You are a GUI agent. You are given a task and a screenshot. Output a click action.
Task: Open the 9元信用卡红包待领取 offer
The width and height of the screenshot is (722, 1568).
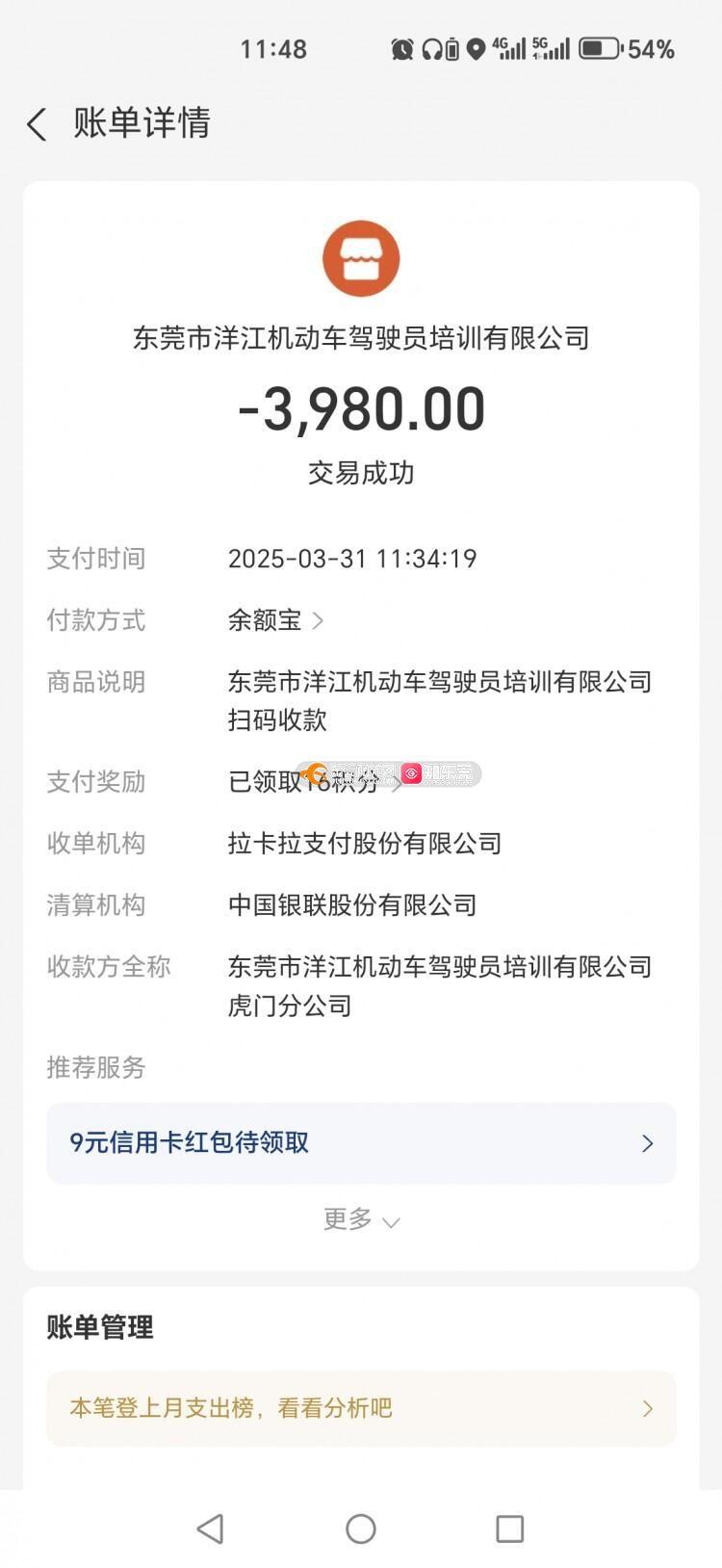(x=361, y=1143)
